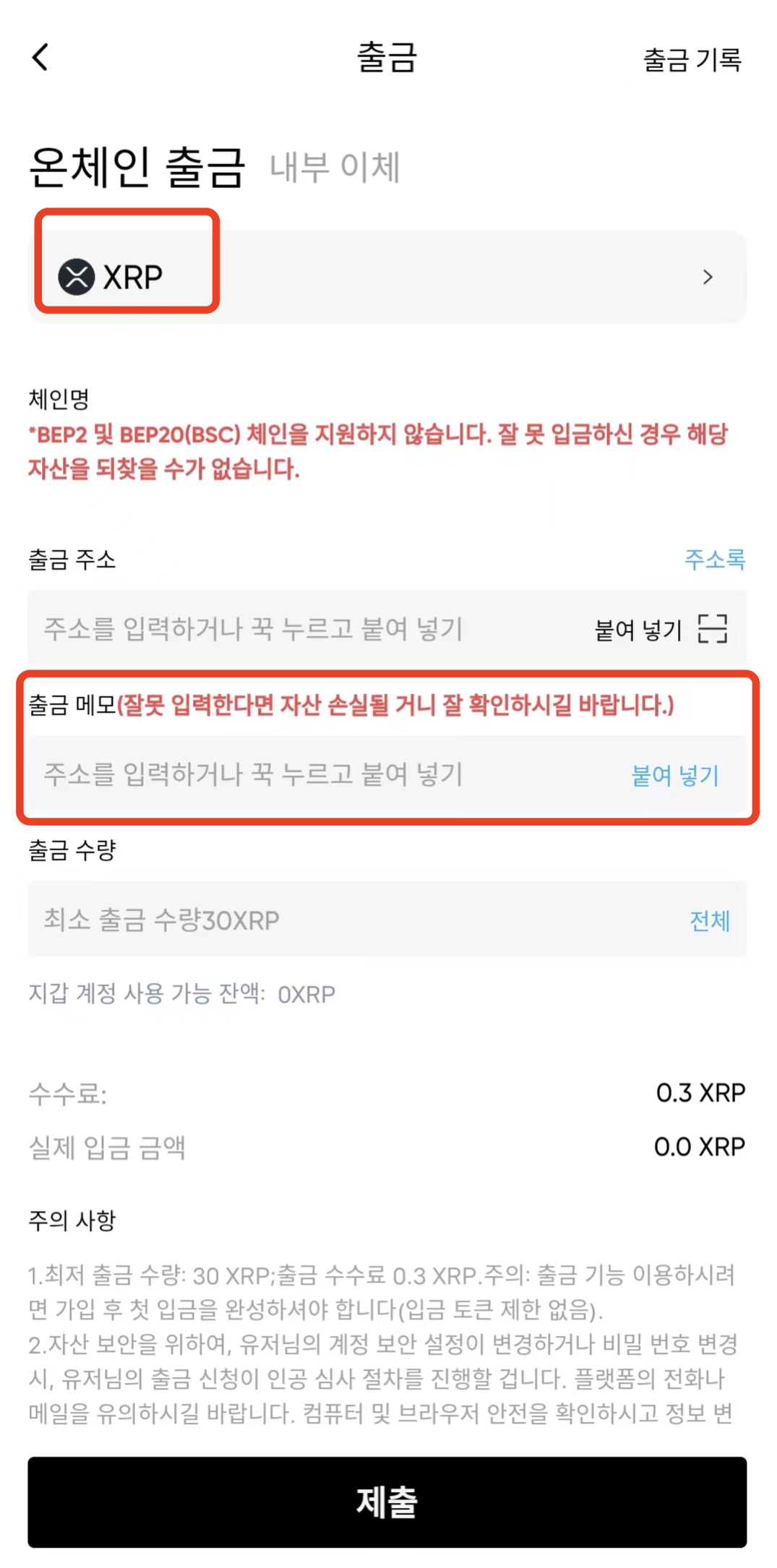
Task: Focus the 출금 메모 input field
Action: click(289, 775)
